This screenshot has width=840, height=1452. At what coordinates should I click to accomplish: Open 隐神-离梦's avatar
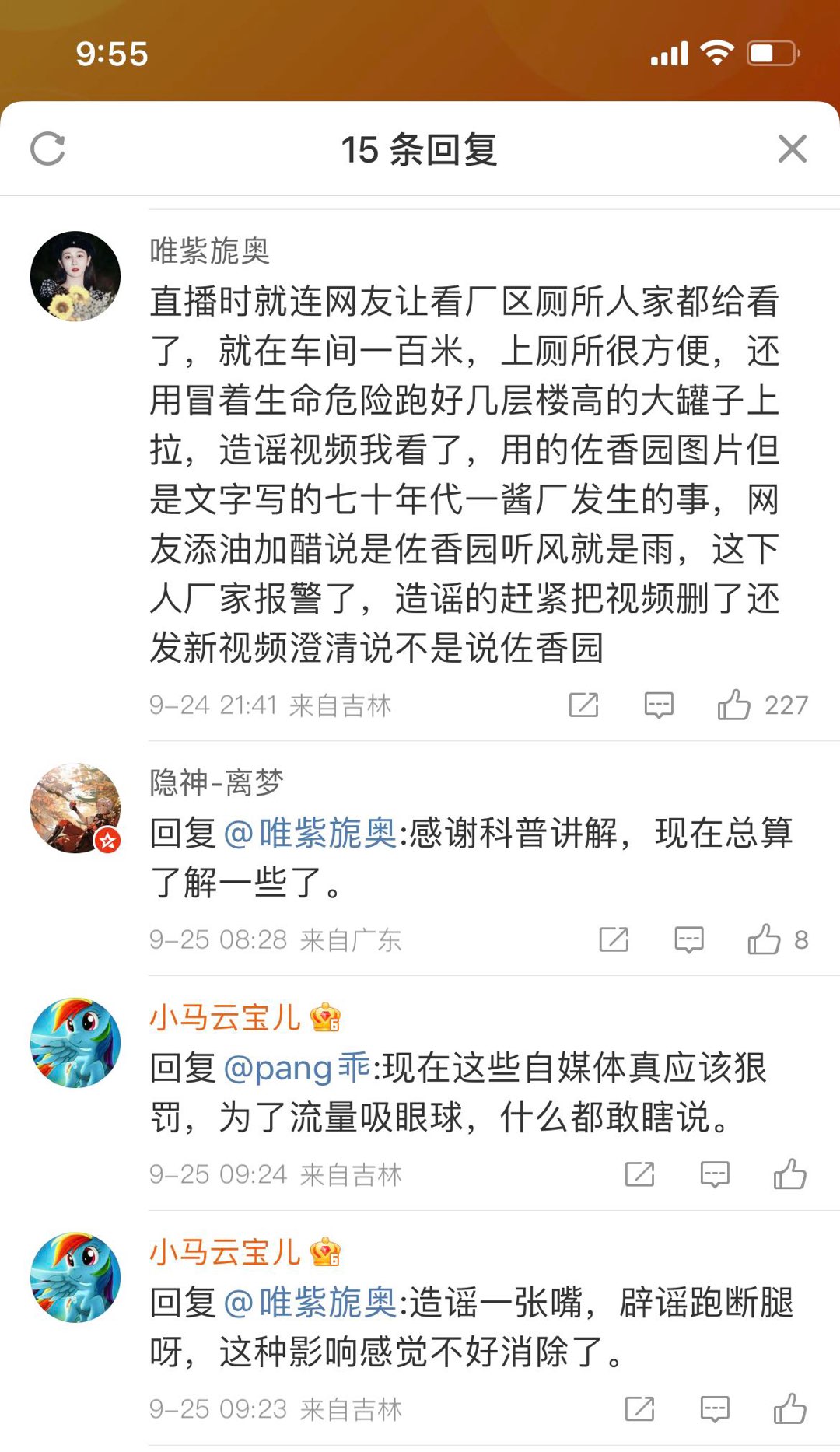pos(75,808)
